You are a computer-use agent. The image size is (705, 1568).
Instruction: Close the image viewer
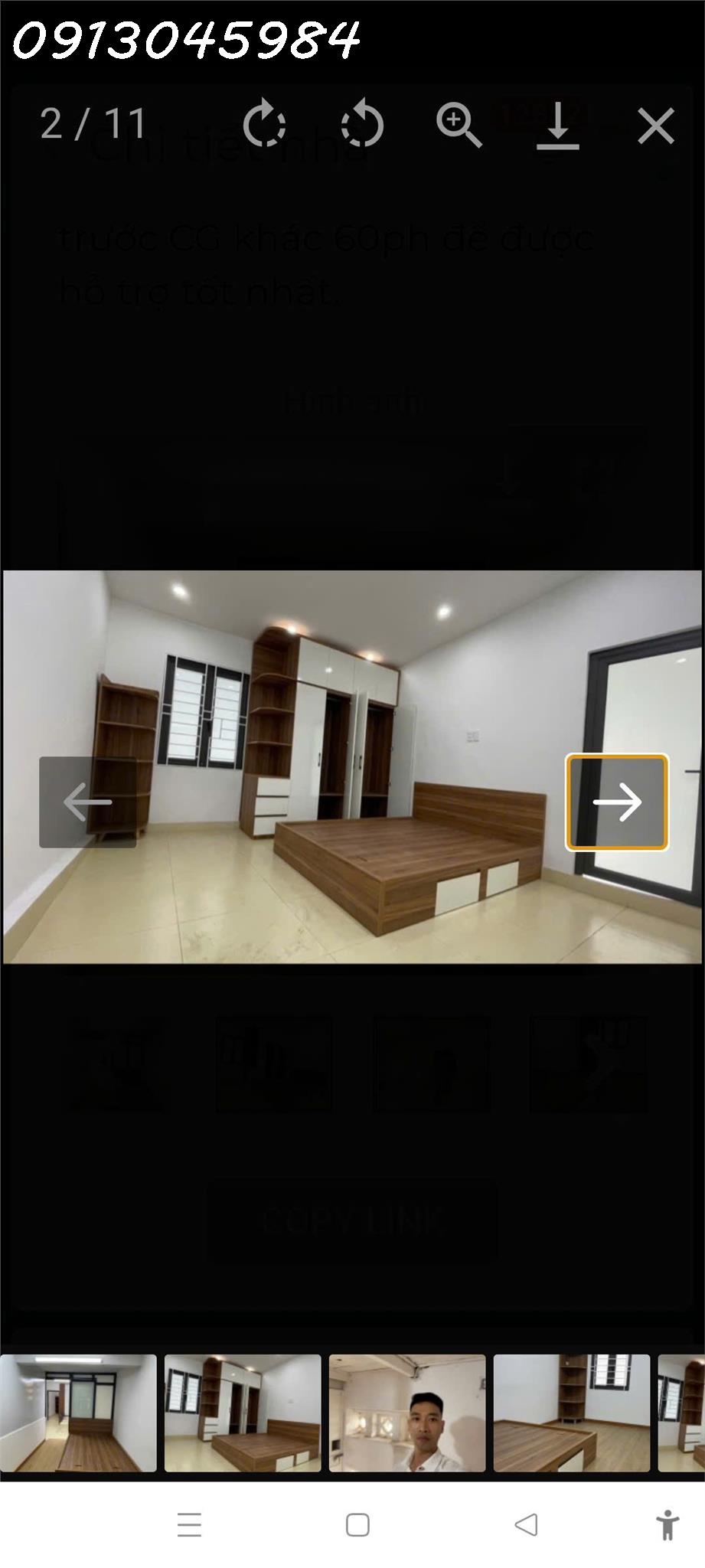click(x=656, y=124)
